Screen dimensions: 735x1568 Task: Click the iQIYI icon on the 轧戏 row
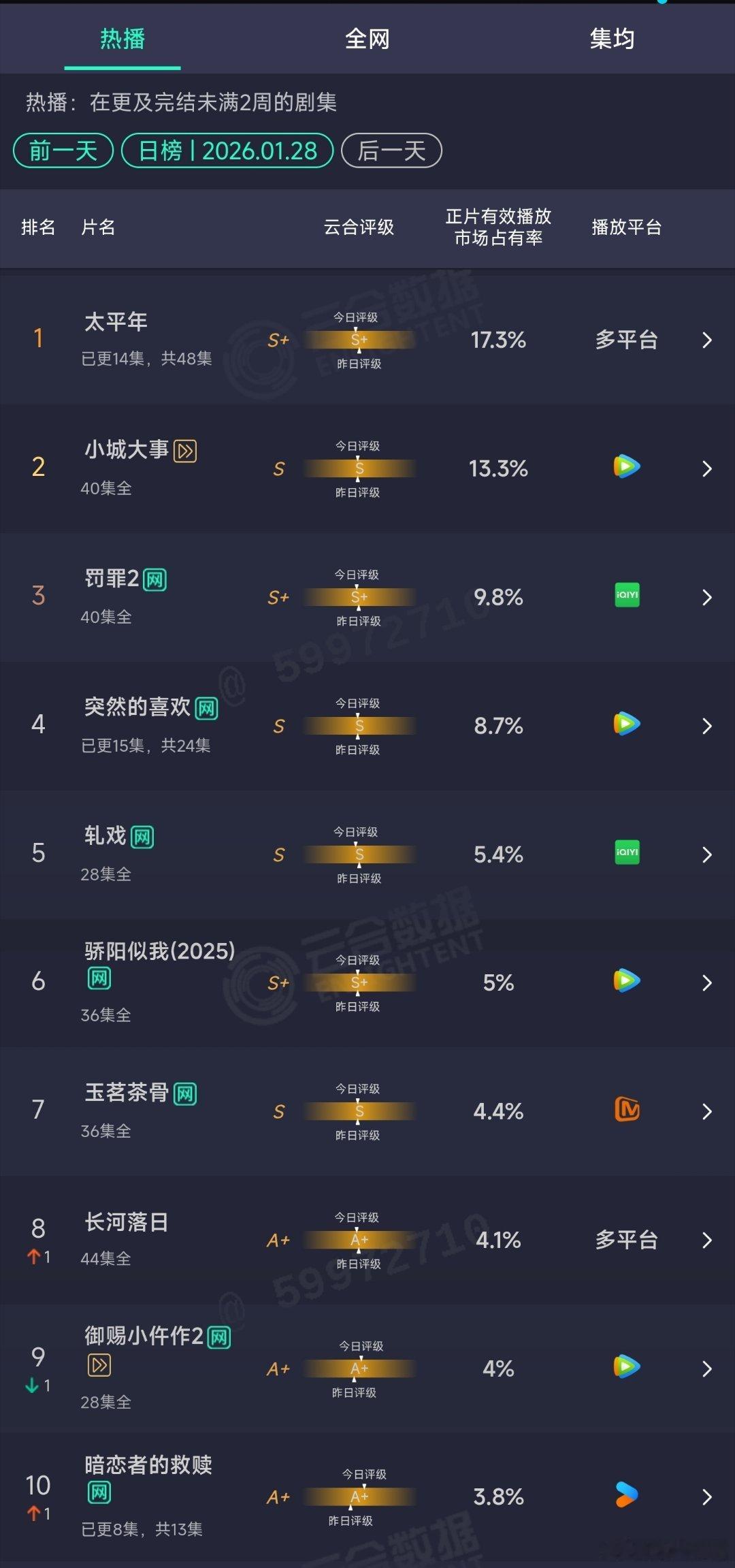click(625, 852)
